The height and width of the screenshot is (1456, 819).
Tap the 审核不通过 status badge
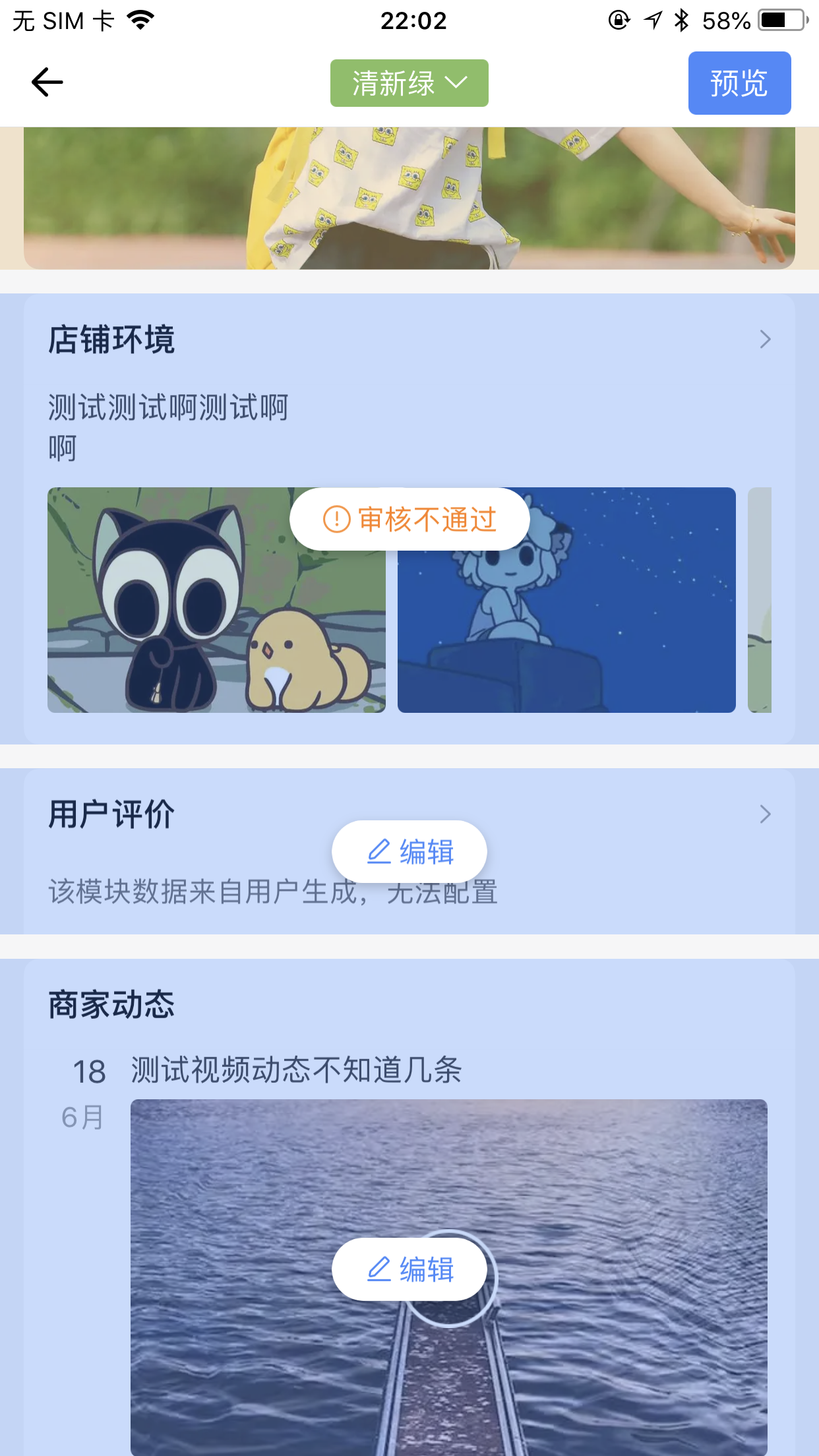tap(409, 520)
